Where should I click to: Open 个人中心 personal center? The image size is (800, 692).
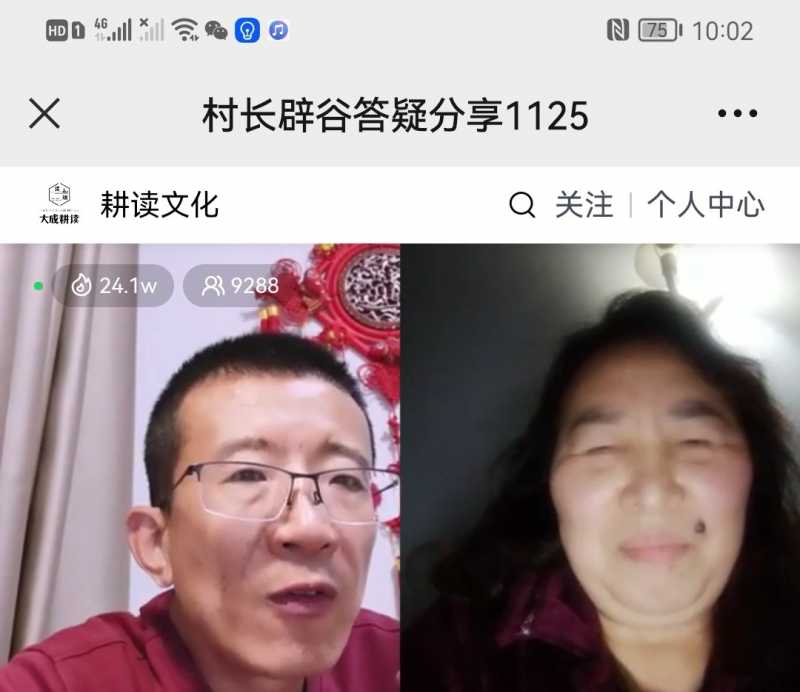[705, 206]
